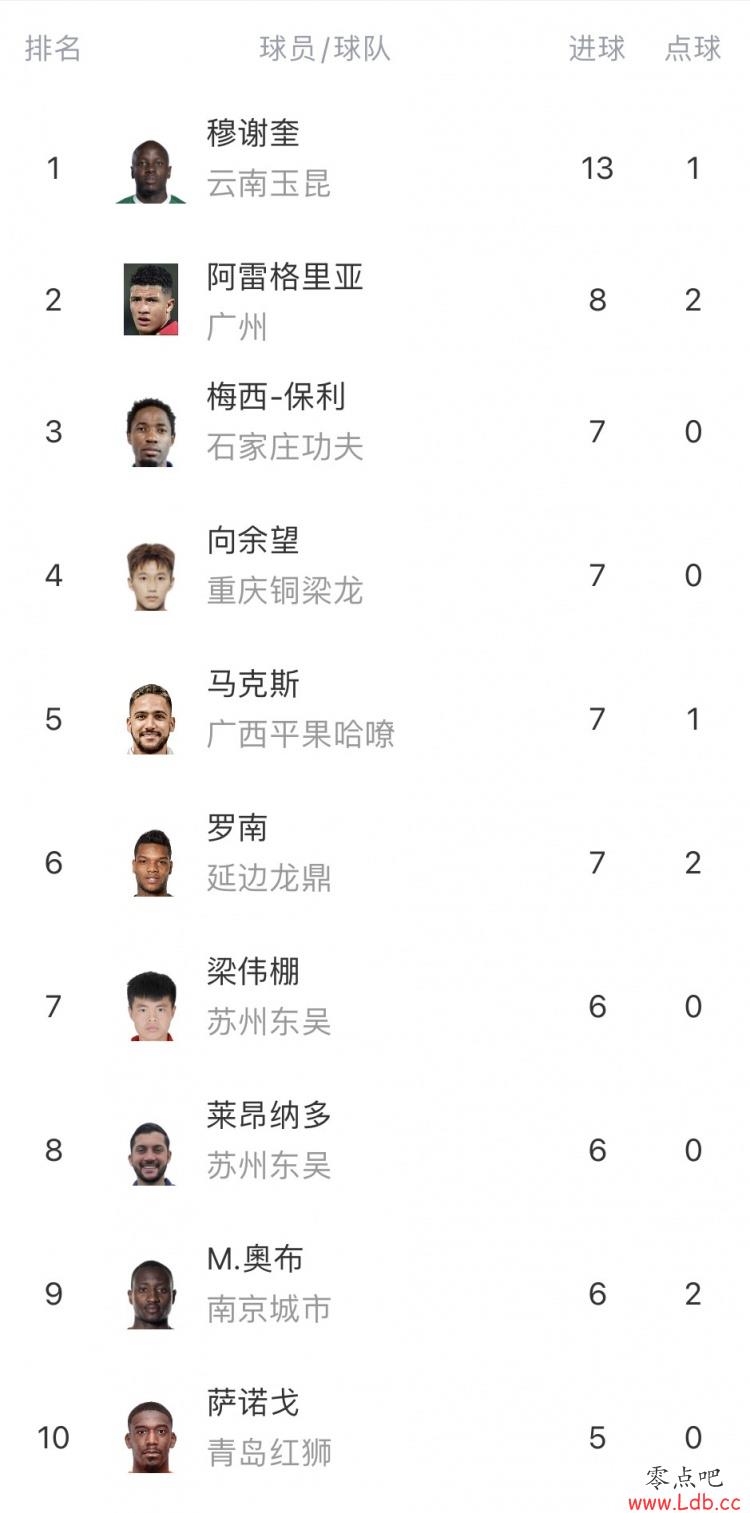This screenshot has width=750, height=1513.
Task: Open 马克斯 player row
Action: click(375, 719)
